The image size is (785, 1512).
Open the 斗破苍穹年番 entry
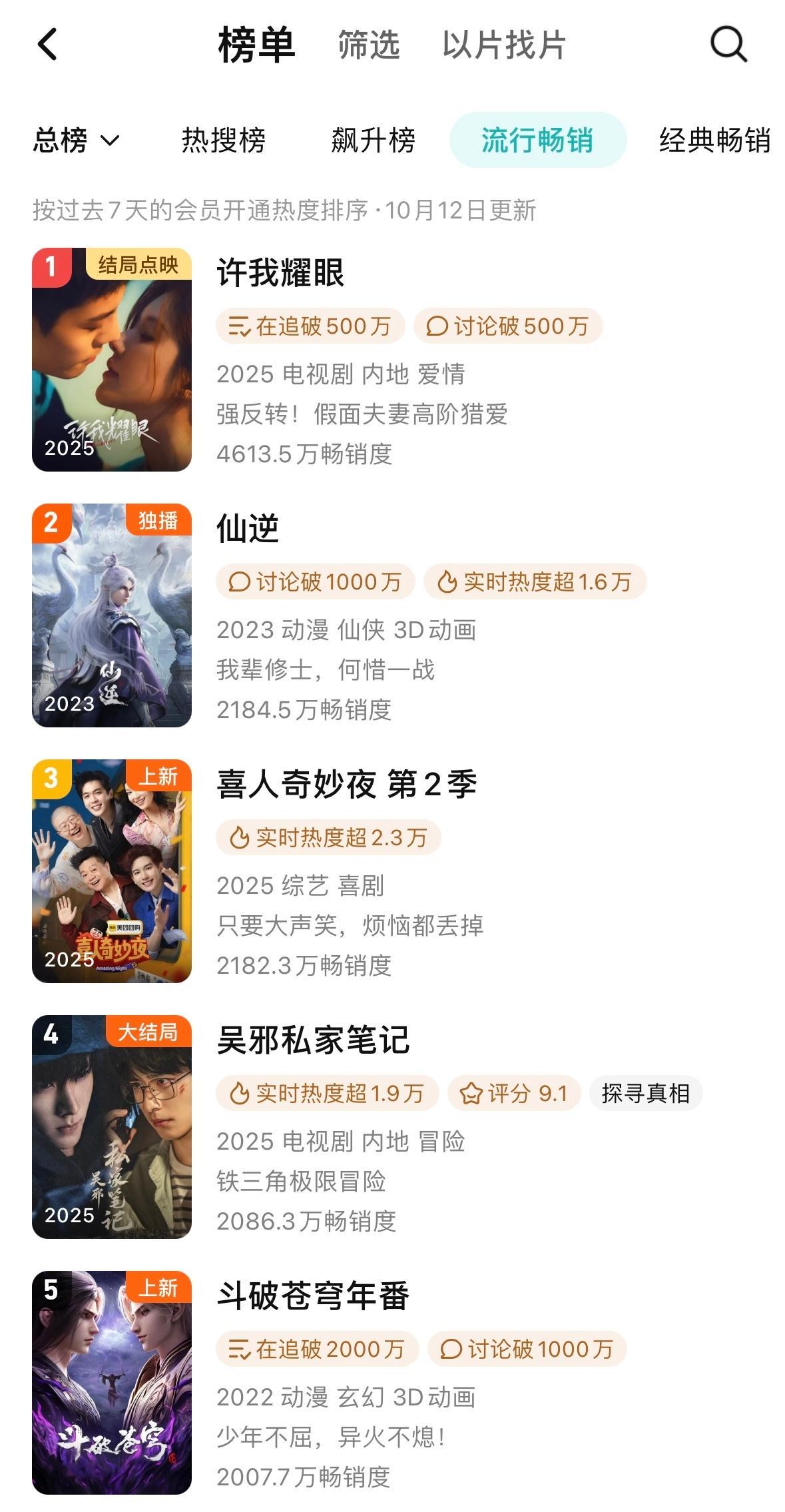pyautogui.click(x=313, y=1296)
